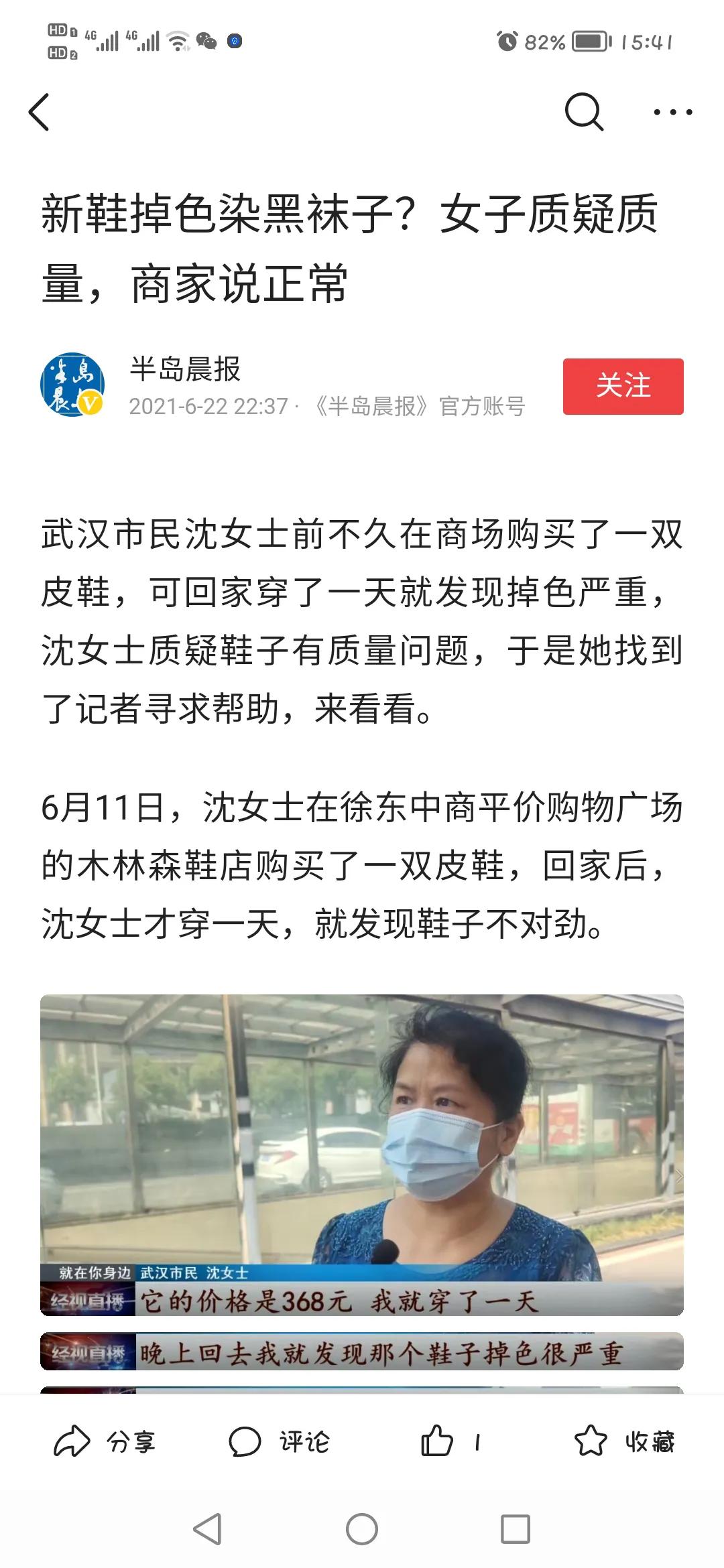Open the three-dot overflow menu options
Viewport: 724px width, 1568px height.
(x=672, y=113)
